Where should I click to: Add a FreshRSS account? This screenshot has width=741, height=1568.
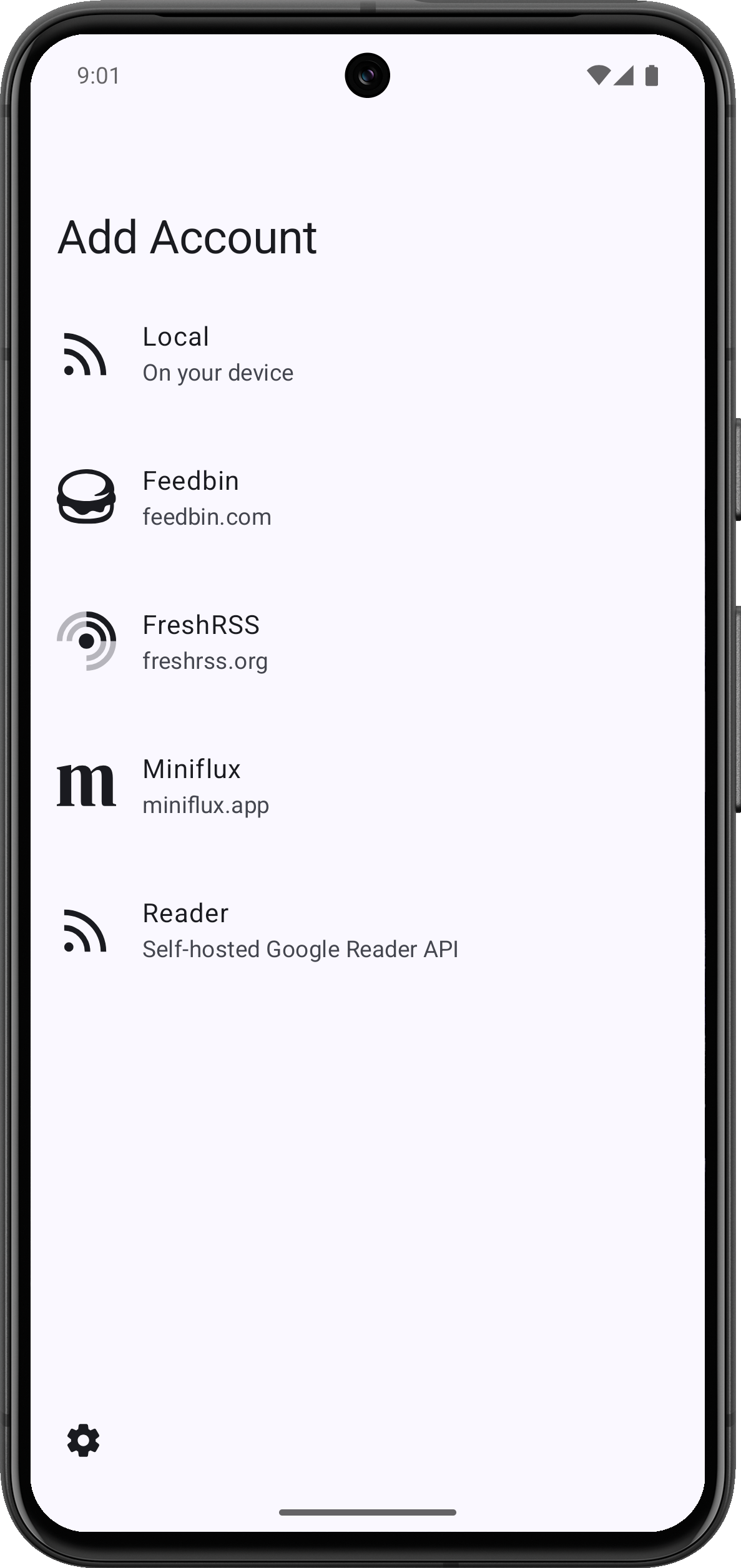205,642
